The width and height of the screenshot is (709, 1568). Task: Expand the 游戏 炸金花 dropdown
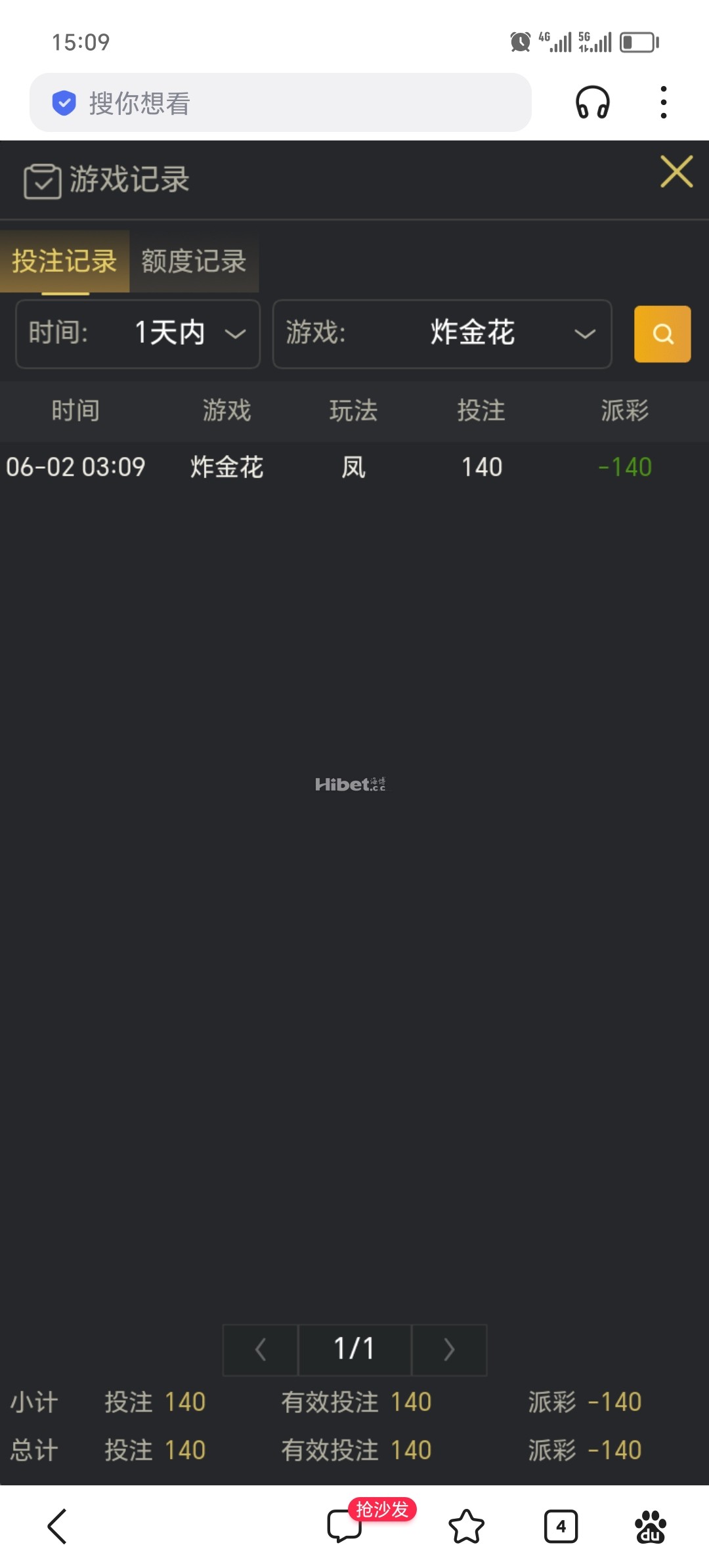(442, 334)
